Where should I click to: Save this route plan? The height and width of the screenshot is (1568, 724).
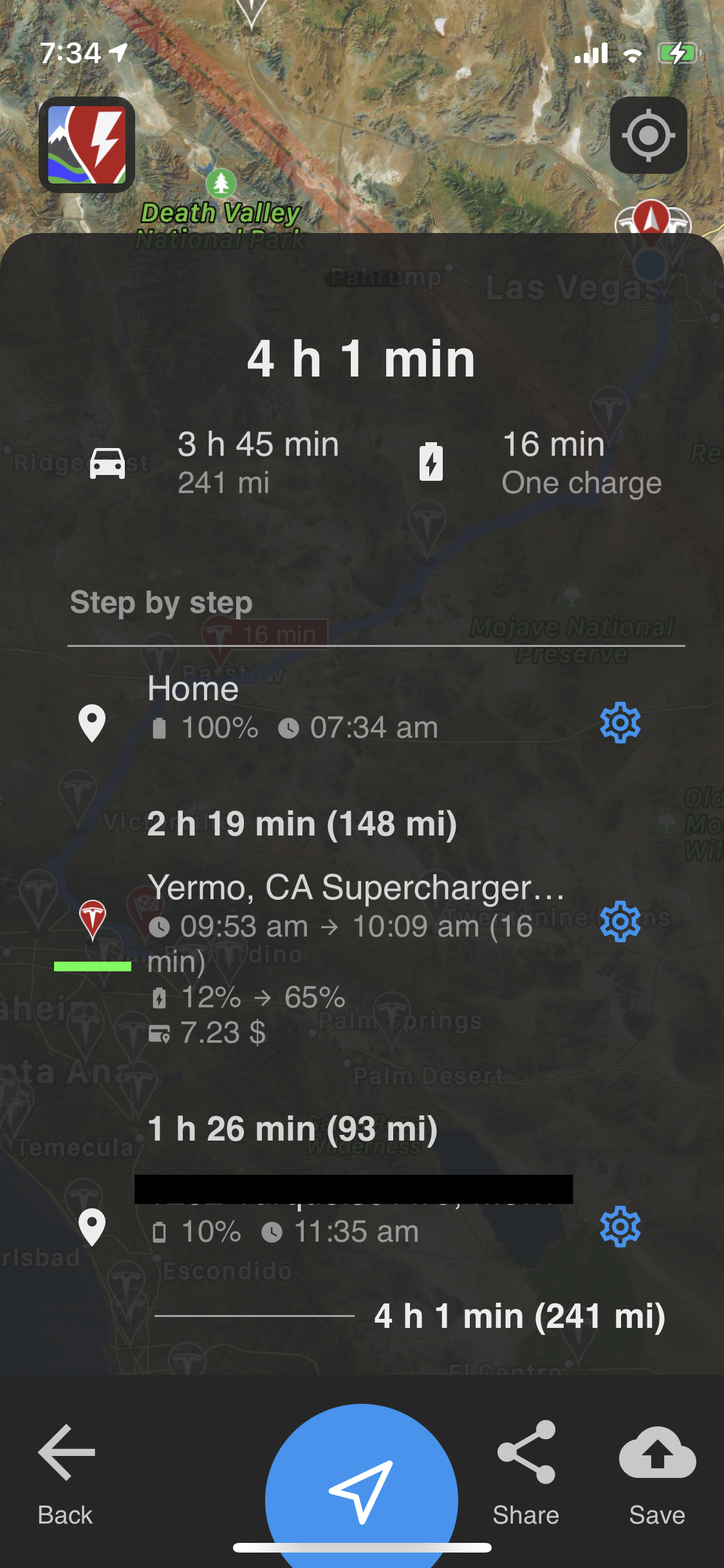(657, 1474)
